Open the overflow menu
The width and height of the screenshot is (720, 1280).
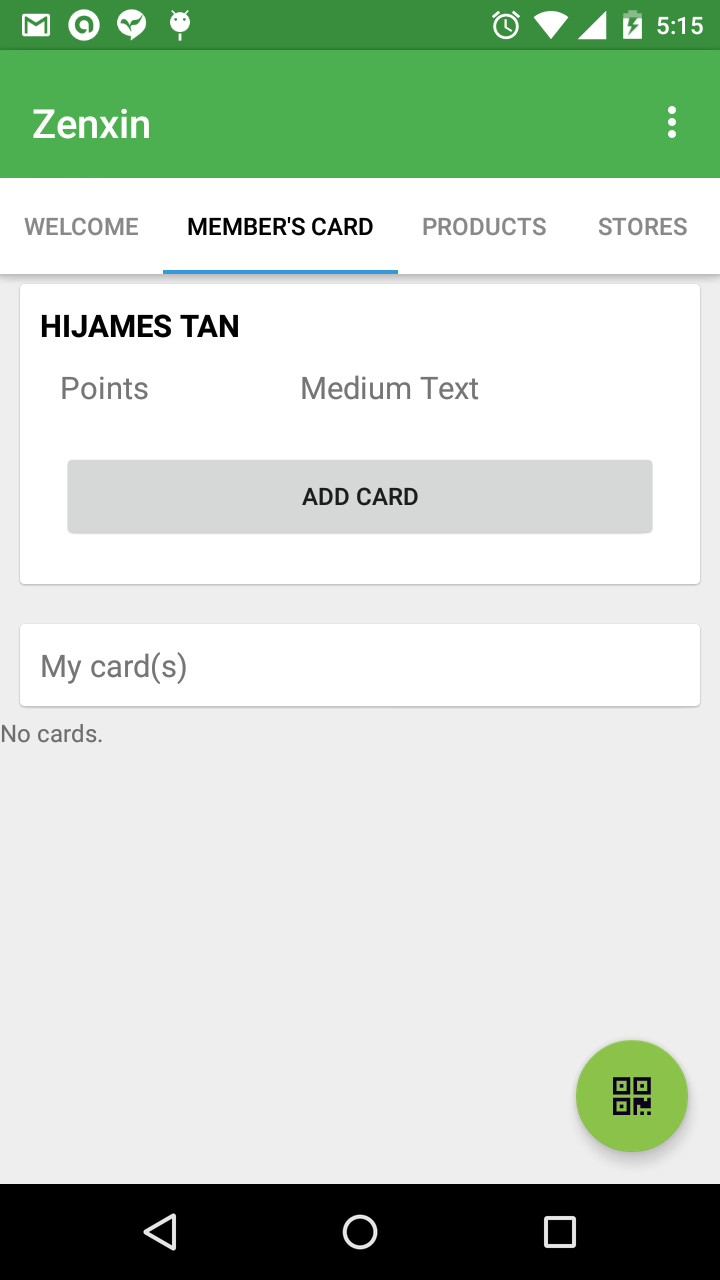672,123
